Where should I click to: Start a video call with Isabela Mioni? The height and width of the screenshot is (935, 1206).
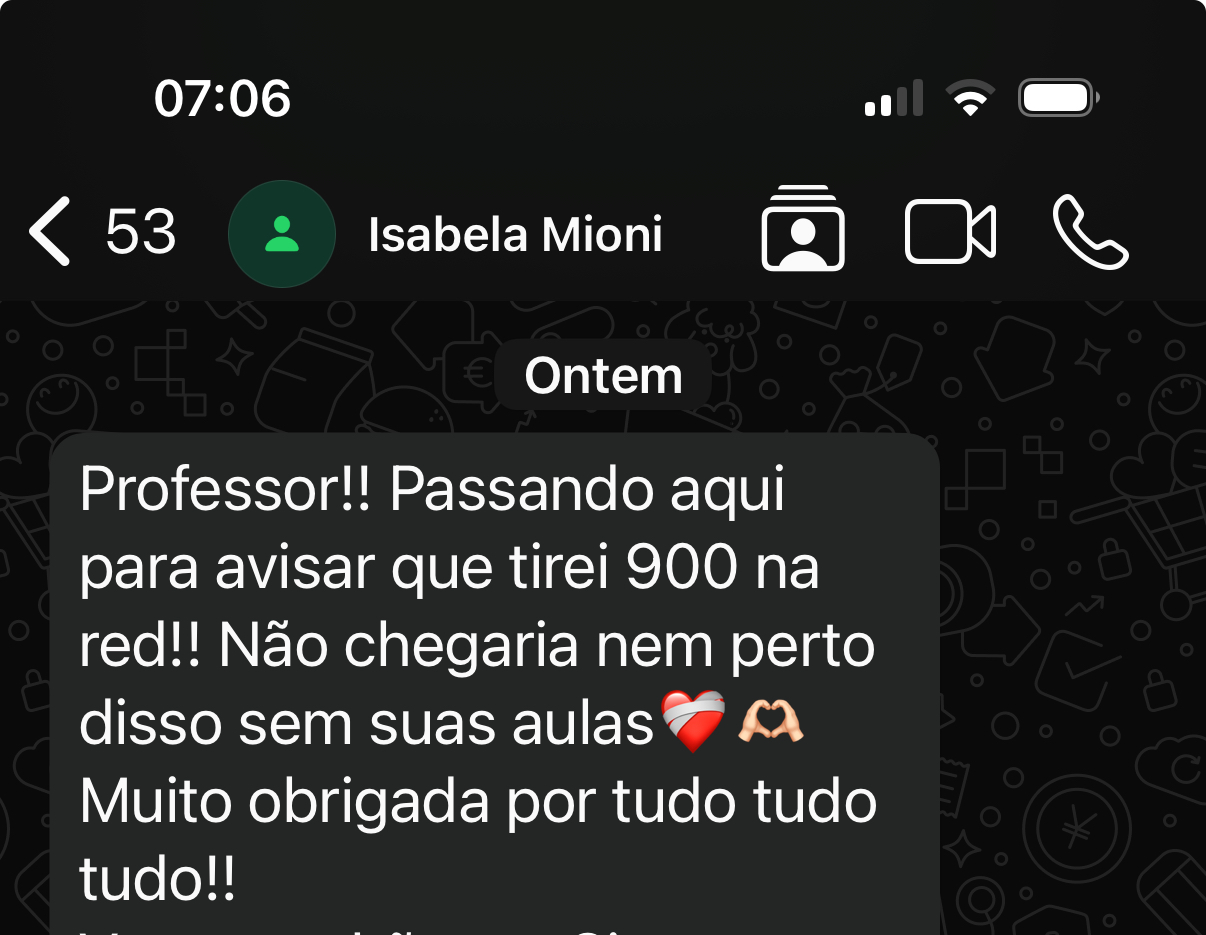pyautogui.click(x=950, y=232)
